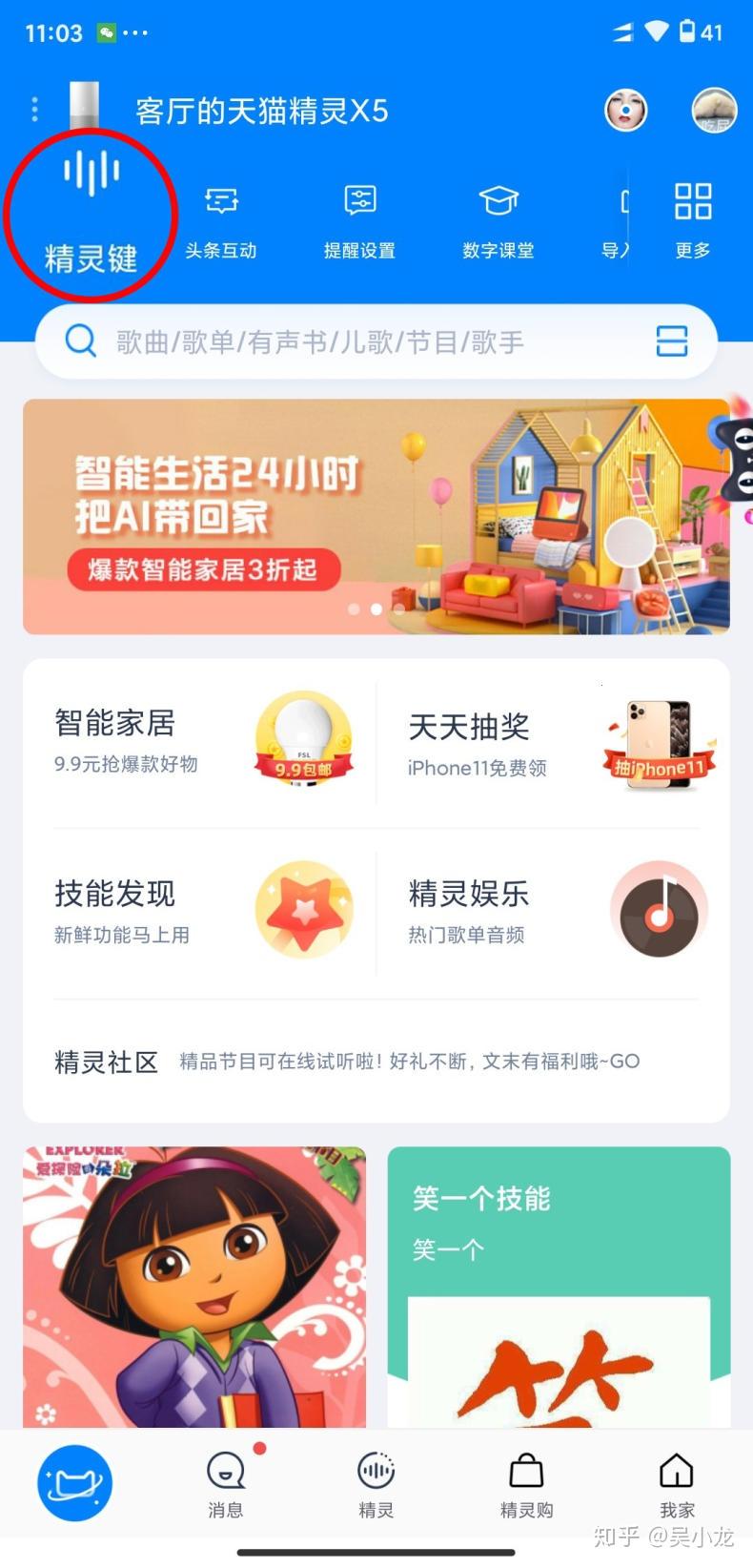Image resolution: width=753 pixels, height=1568 pixels.
Task: Switch to the 我家 tab
Action: 677,1483
